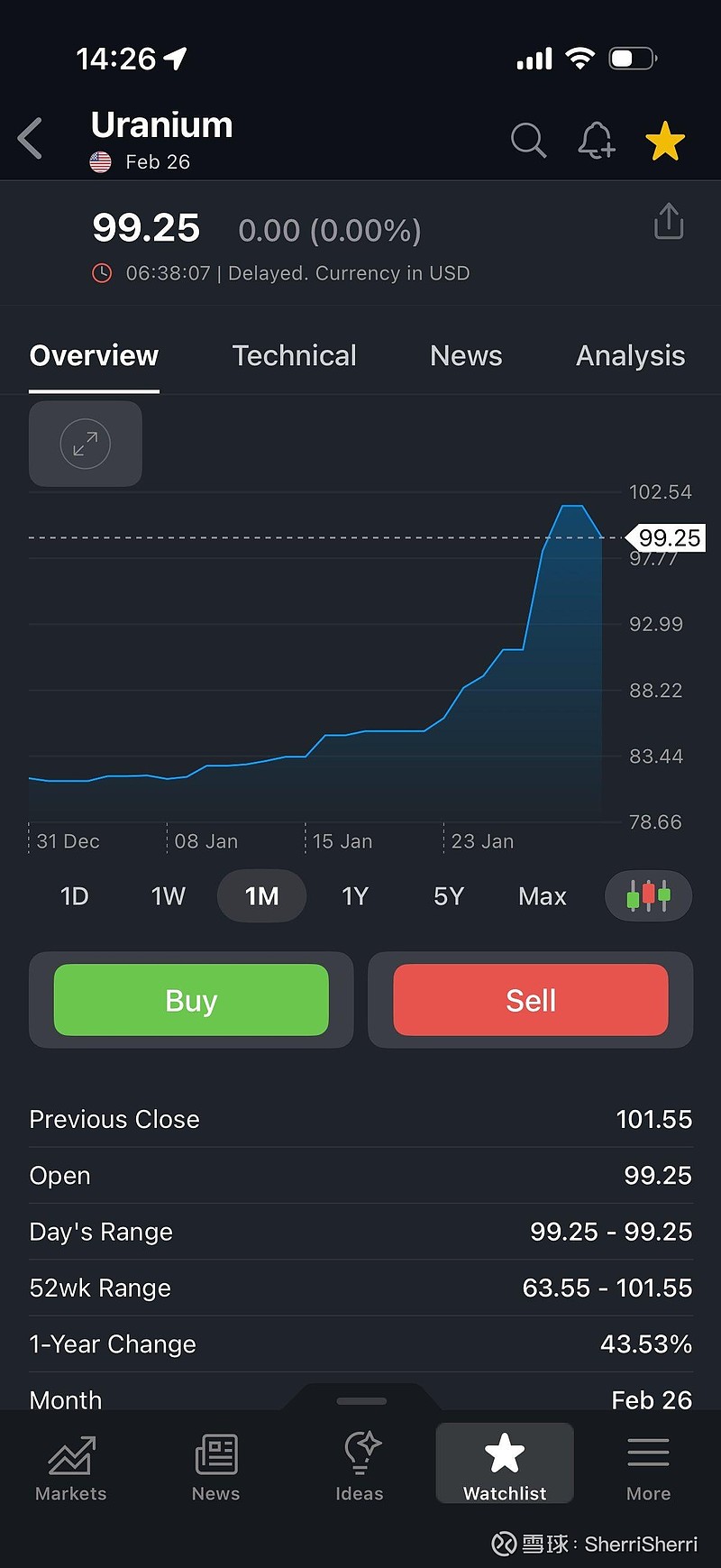Tap the green Buy button
The width and height of the screenshot is (721, 1568).
(x=191, y=1000)
